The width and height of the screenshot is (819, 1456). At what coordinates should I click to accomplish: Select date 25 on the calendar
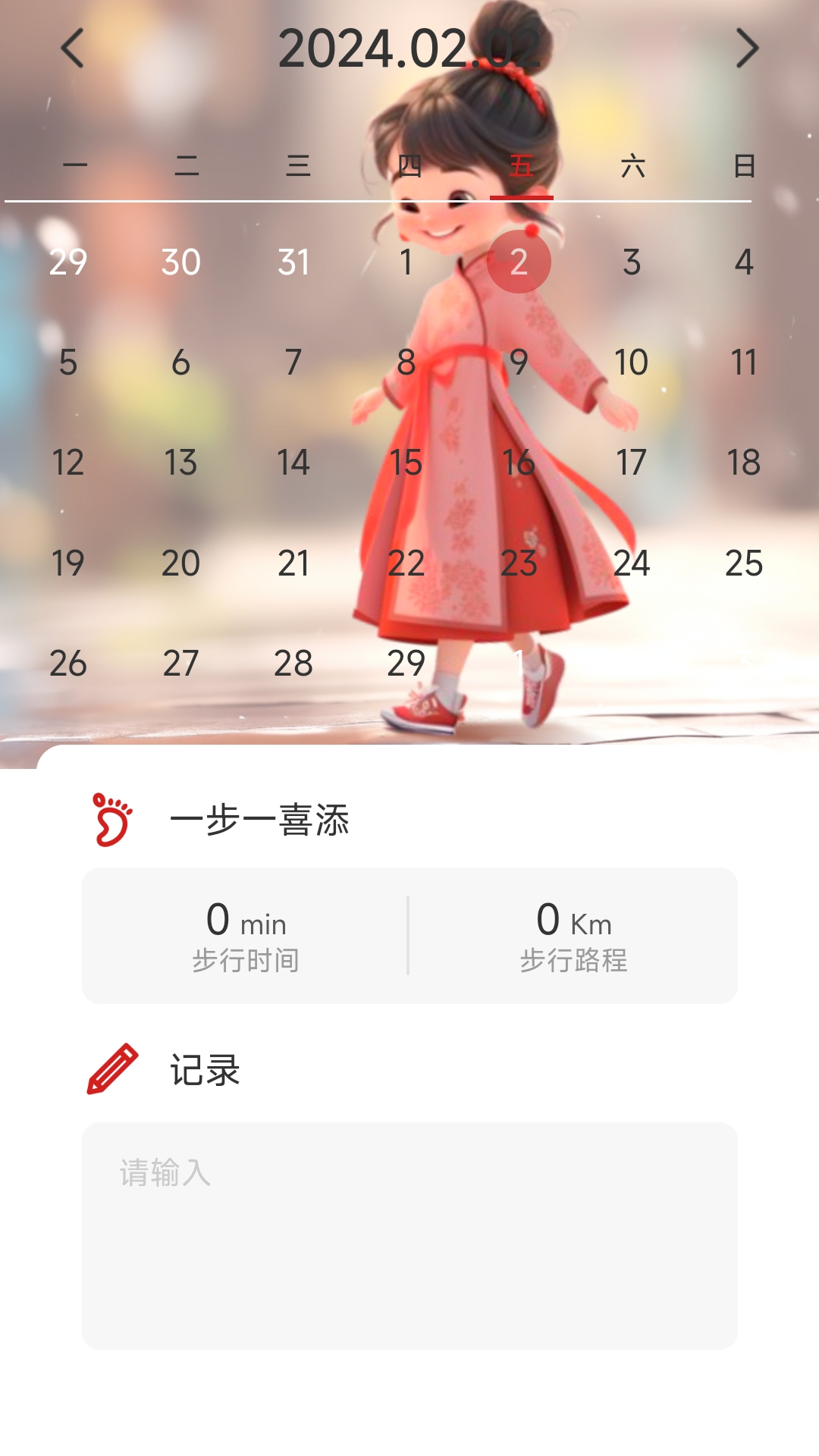click(743, 563)
